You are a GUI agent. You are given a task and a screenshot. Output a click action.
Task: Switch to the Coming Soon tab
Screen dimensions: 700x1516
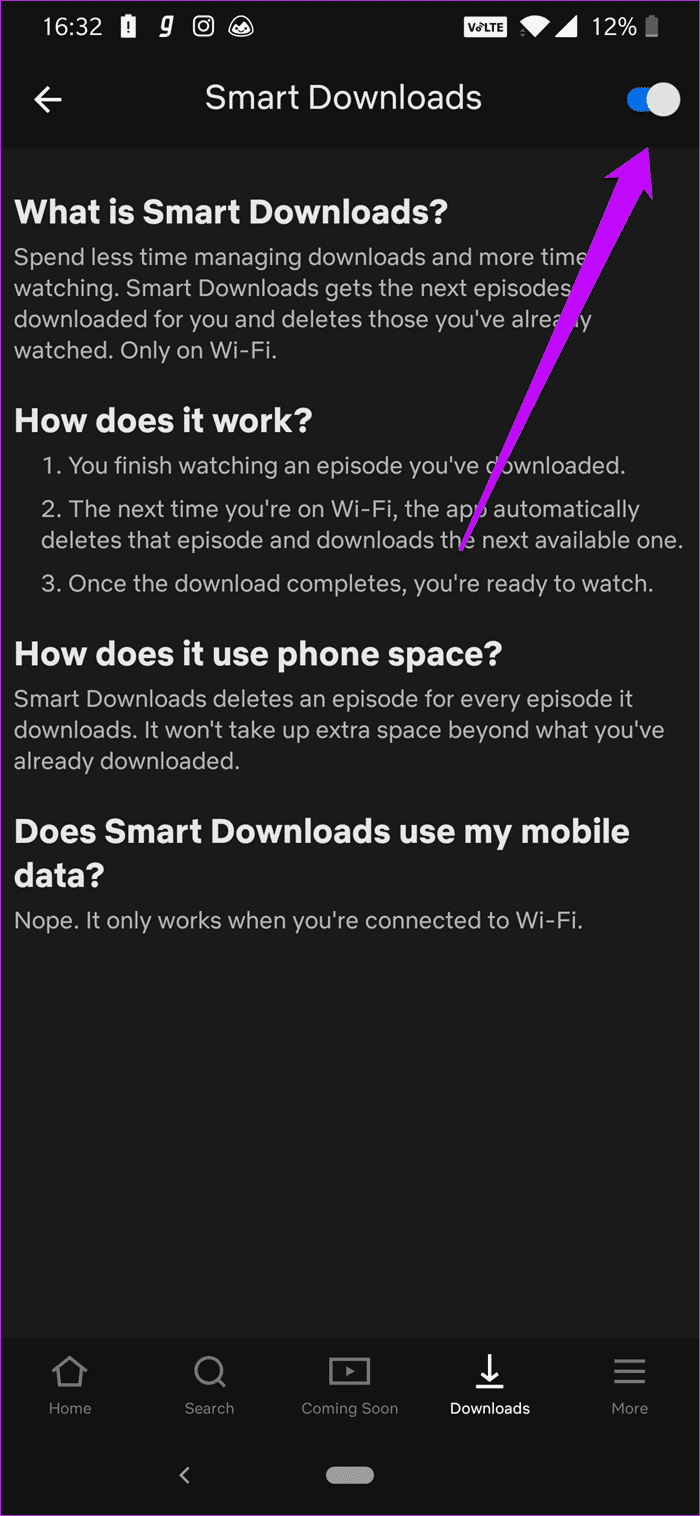pyautogui.click(x=350, y=1385)
